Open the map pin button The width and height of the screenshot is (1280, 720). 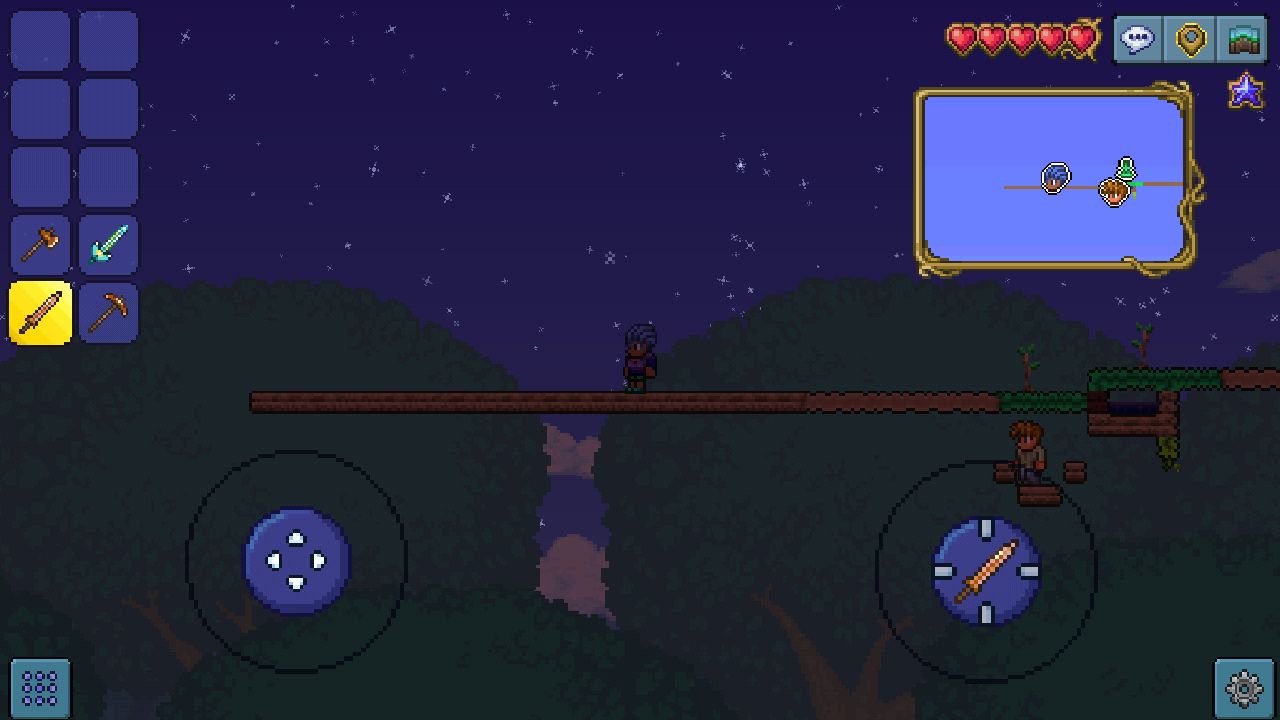click(x=1190, y=40)
